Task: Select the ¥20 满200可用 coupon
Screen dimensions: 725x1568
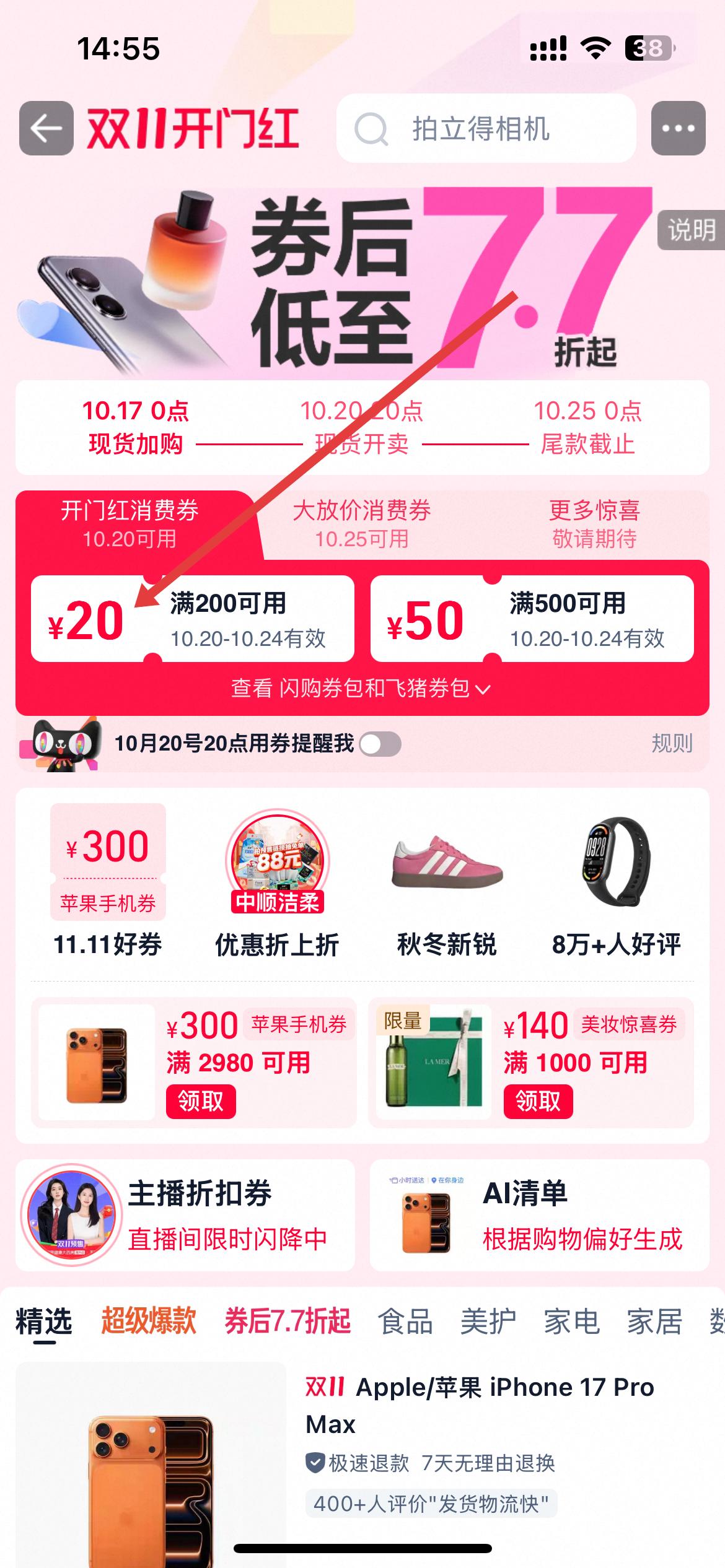Action: [x=192, y=619]
